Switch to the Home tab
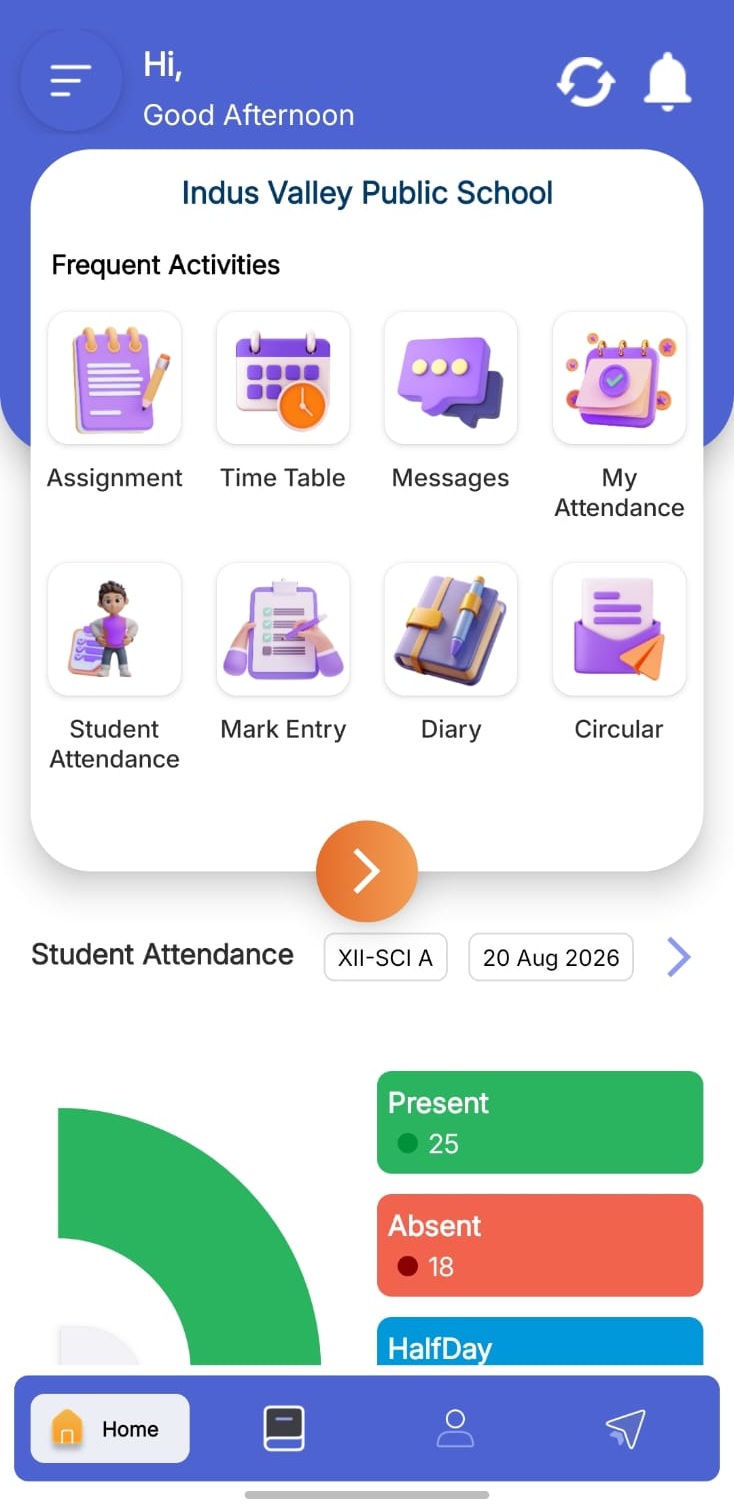This screenshot has height=1510, width=734. pos(110,1428)
